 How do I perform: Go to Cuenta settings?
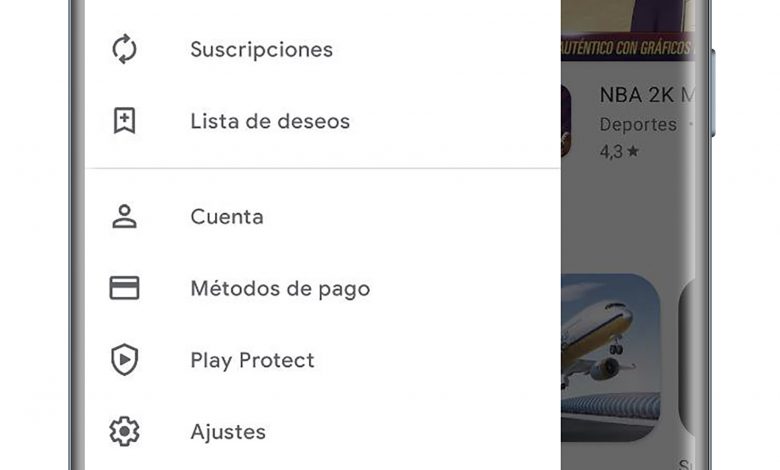point(227,217)
